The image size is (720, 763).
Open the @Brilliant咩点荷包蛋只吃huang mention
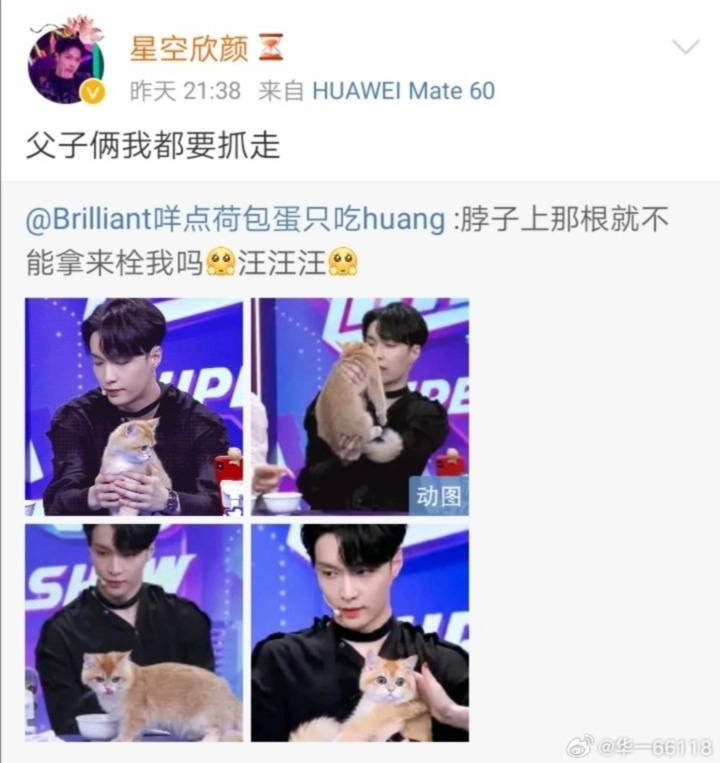[235, 220]
